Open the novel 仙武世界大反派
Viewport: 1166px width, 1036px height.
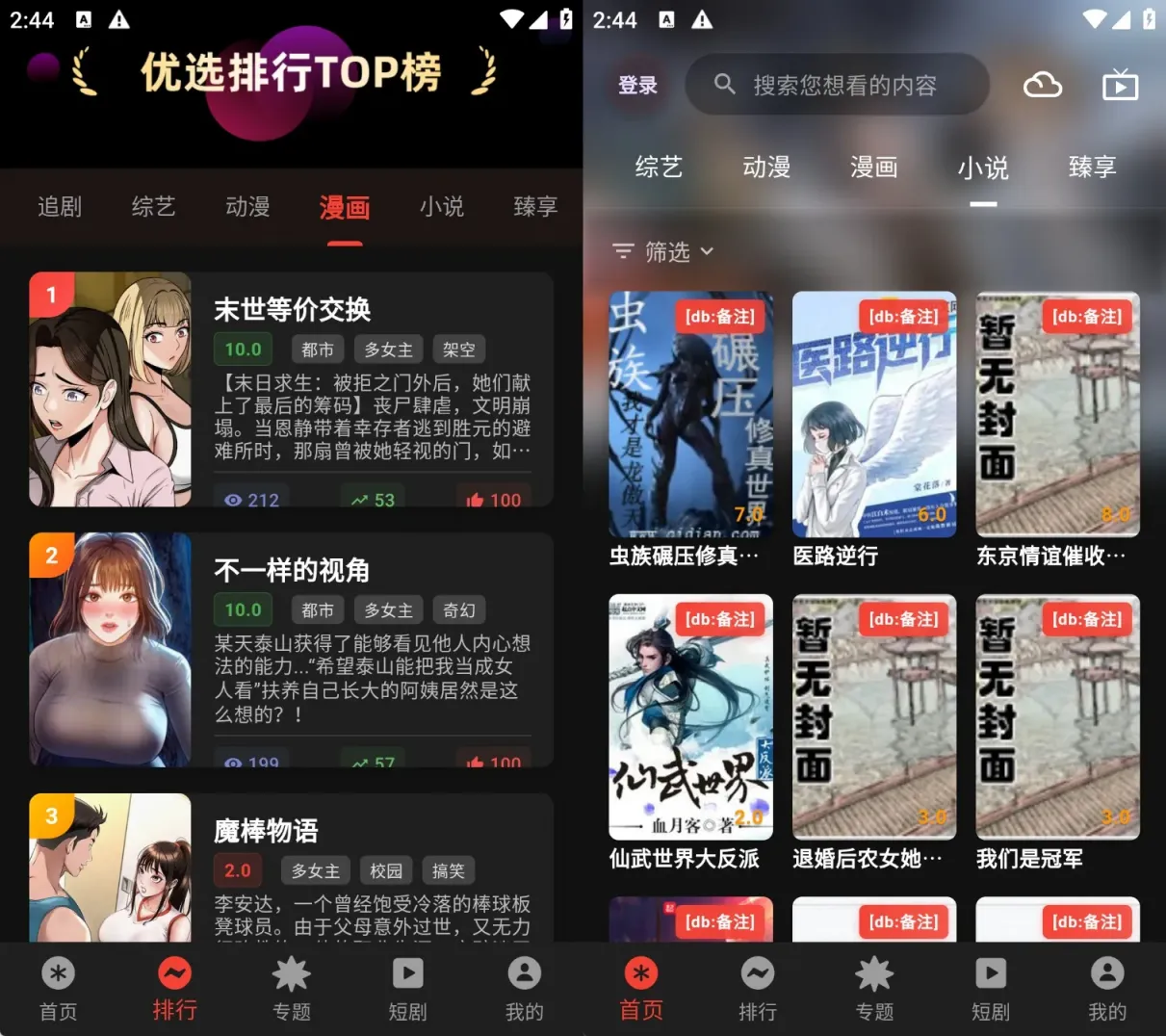[690, 717]
